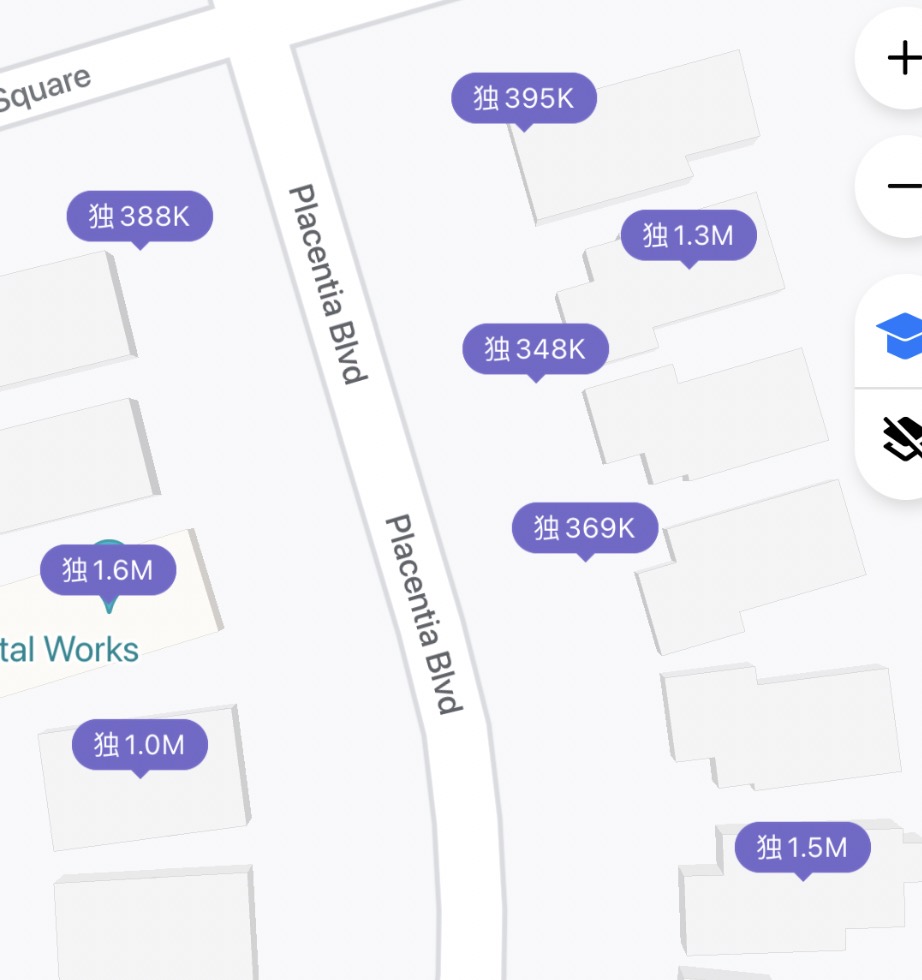
Task: Open the 1.5M listing marker
Action: tap(802, 848)
